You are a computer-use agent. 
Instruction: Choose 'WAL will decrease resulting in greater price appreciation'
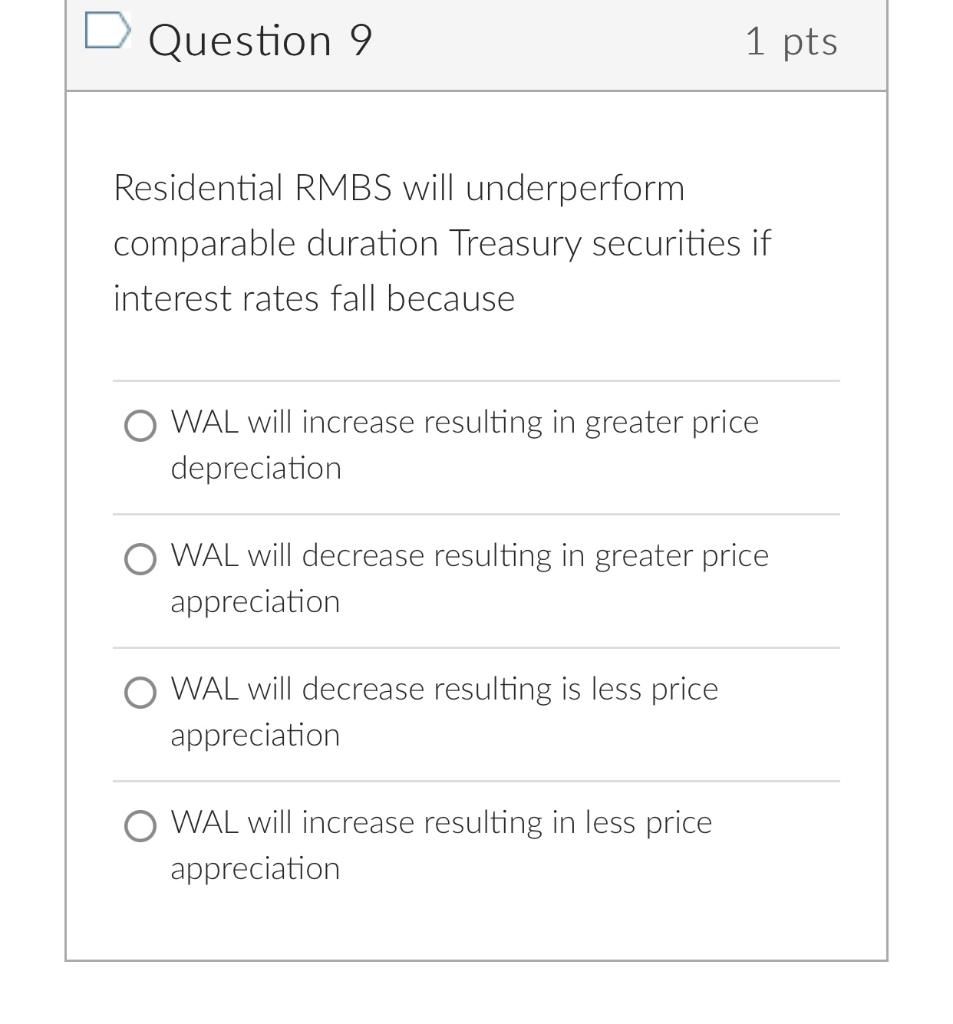coord(140,559)
